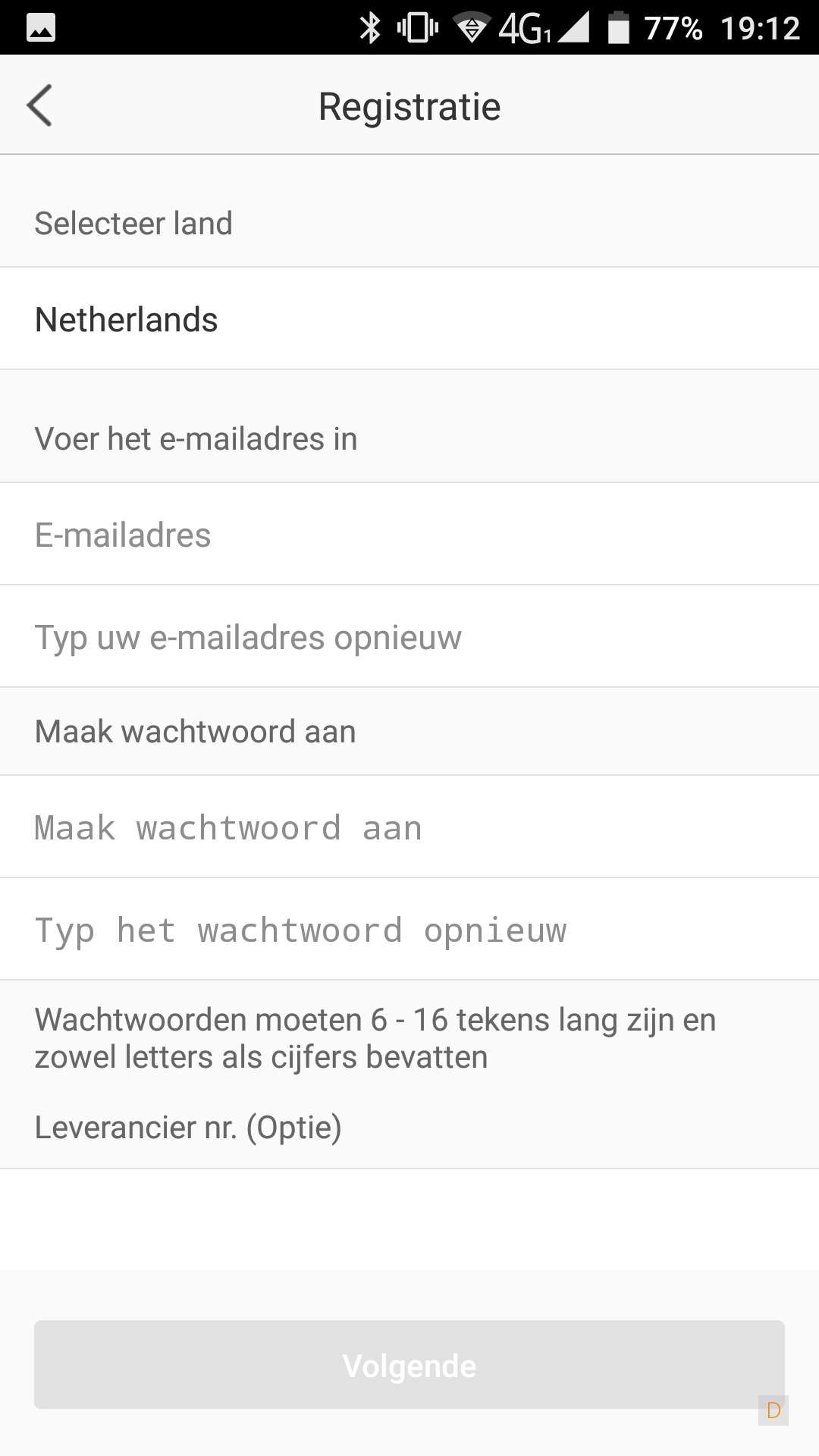Focus the E-mailadres field
The width and height of the screenshot is (819, 1456).
click(409, 535)
